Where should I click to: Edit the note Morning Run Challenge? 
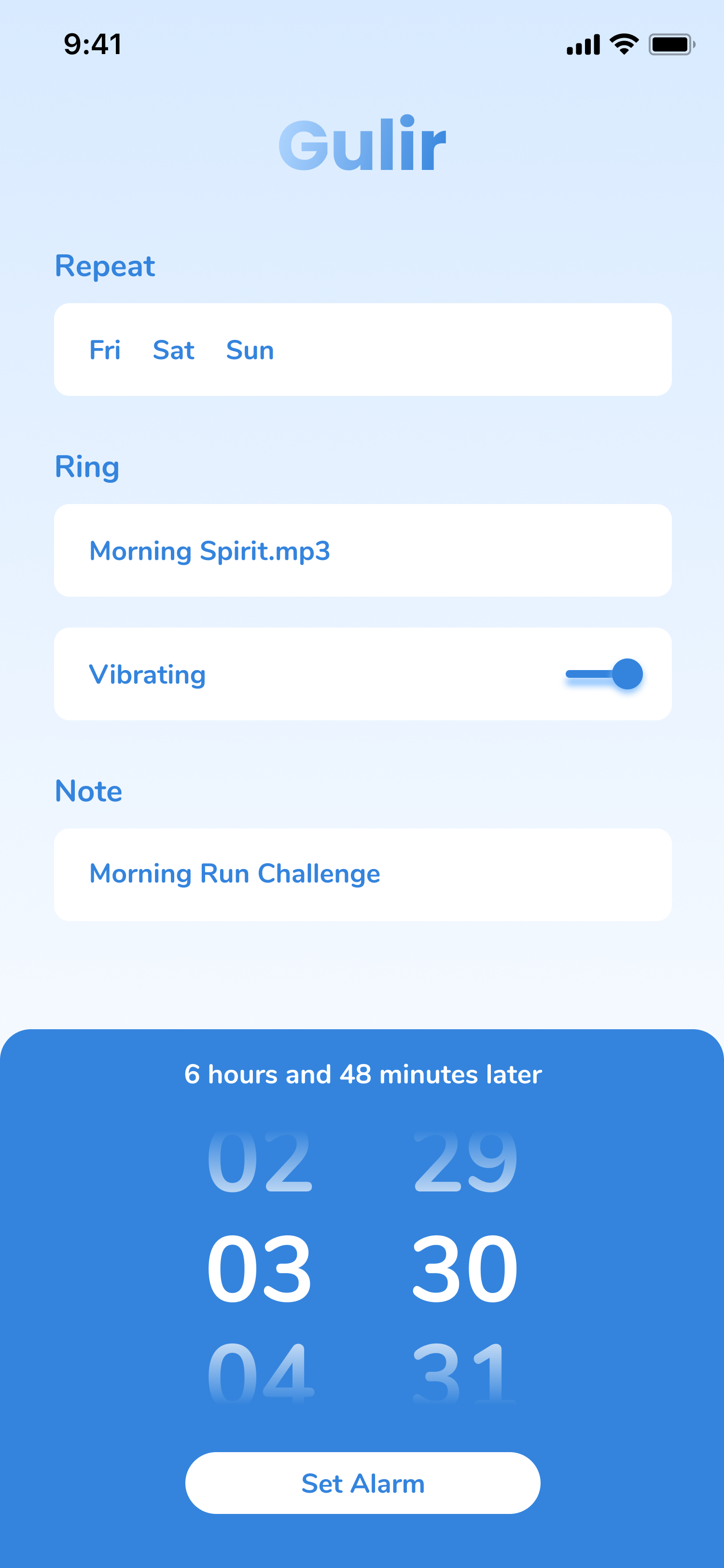[362, 874]
